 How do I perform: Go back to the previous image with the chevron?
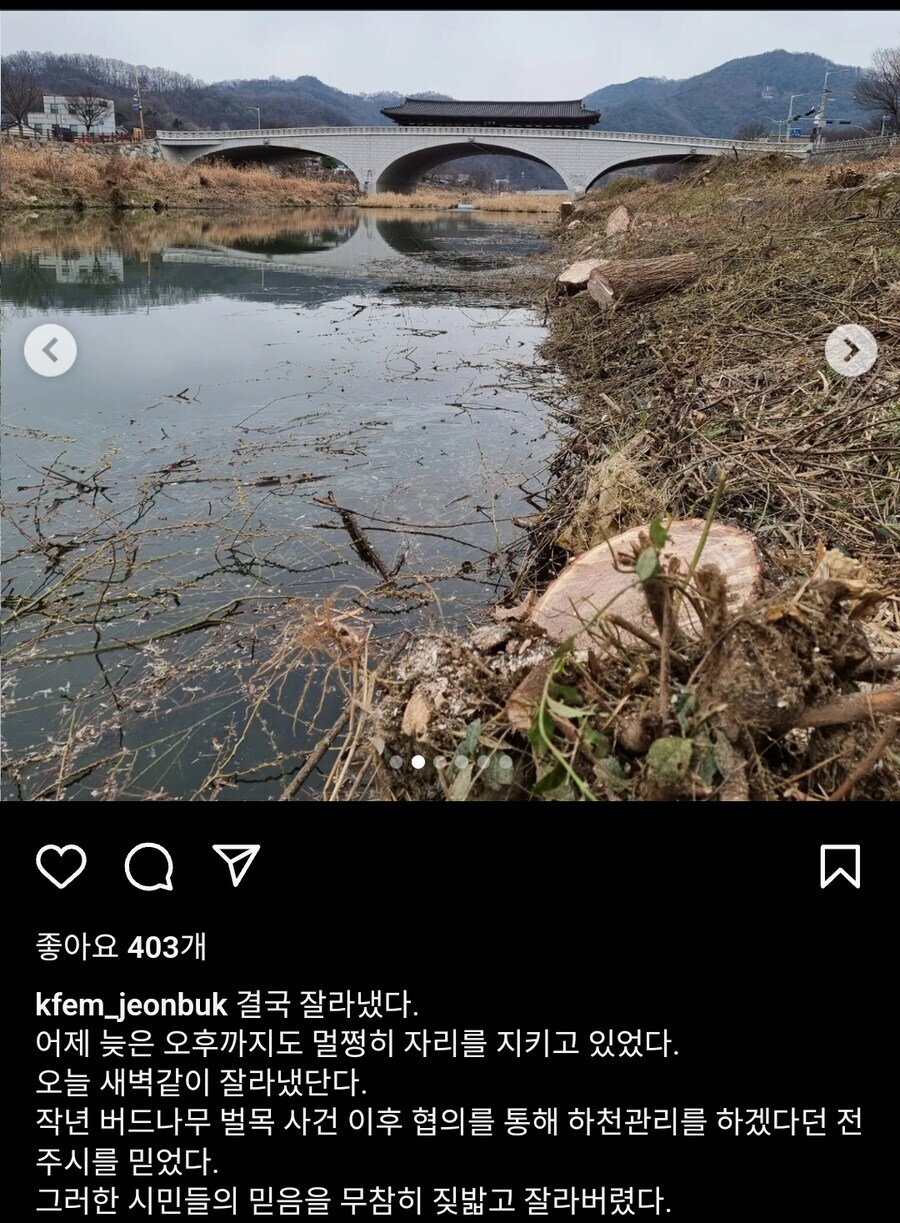click(51, 351)
